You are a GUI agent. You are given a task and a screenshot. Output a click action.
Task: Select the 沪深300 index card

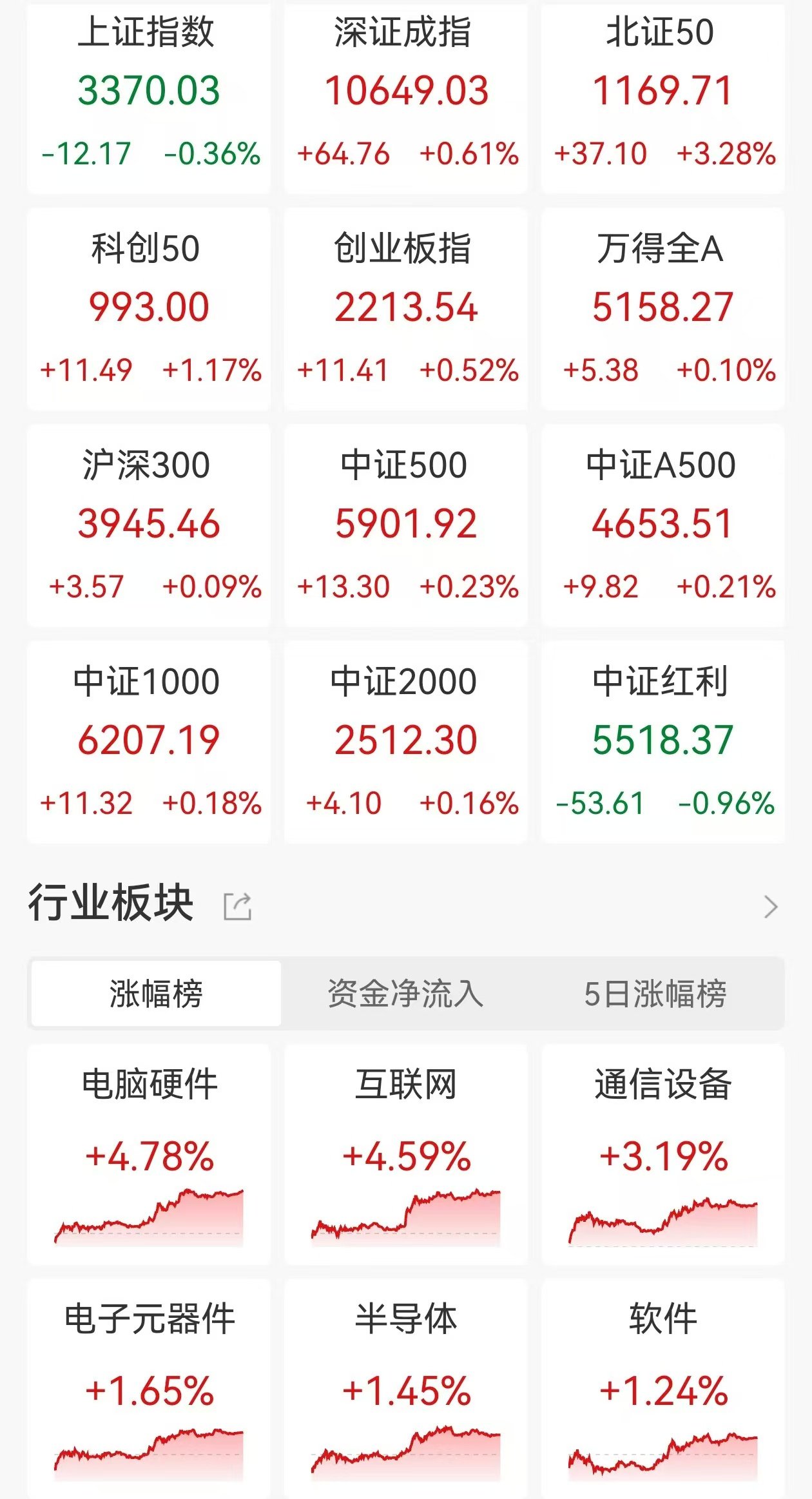pyautogui.click(x=149, y=525)
